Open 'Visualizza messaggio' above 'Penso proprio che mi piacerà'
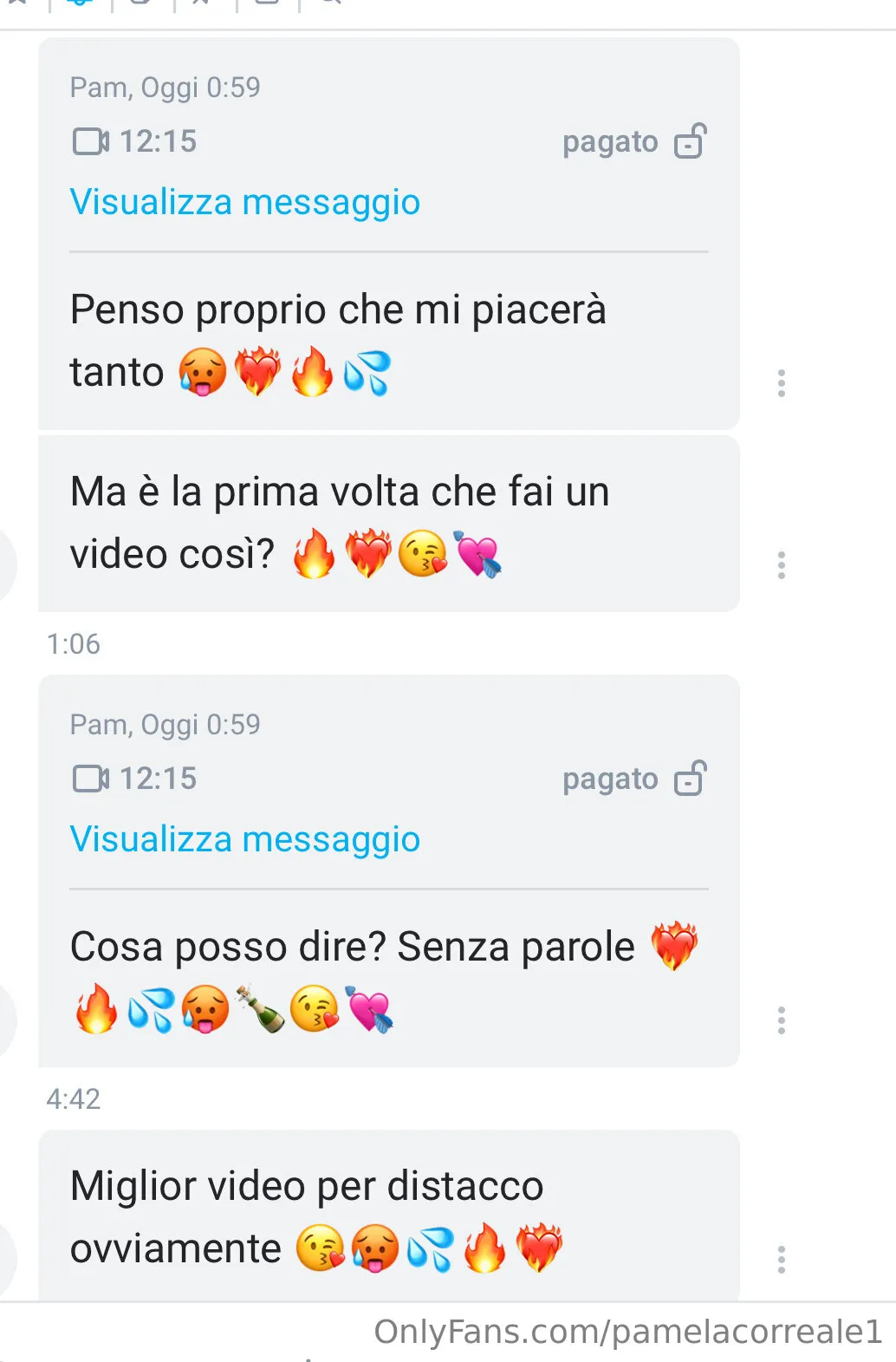896x1362 pixels. [x=245, y=202]
